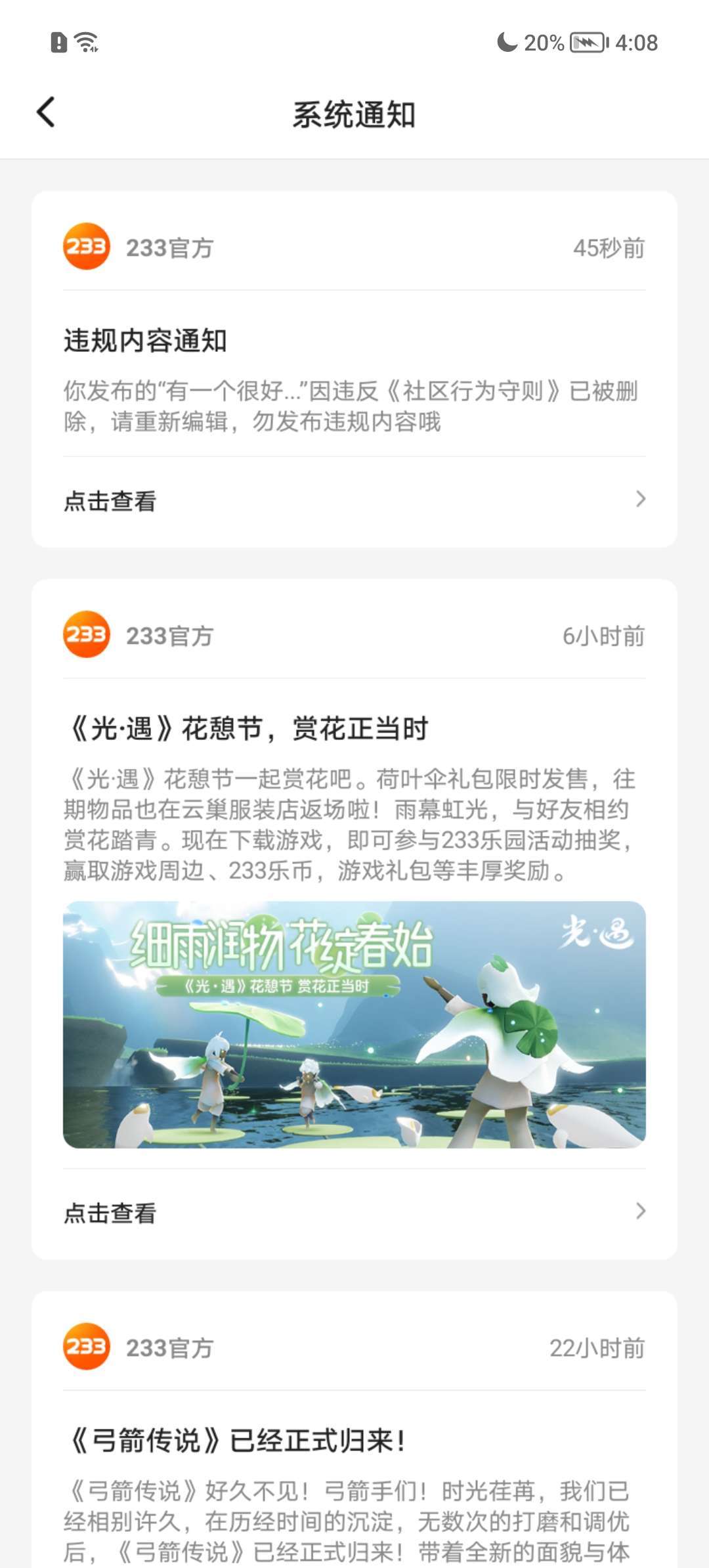Open the 弓箭传说 已经正式归来 notification card
Screen dimensions: 709x1568
coord(354,1430)
